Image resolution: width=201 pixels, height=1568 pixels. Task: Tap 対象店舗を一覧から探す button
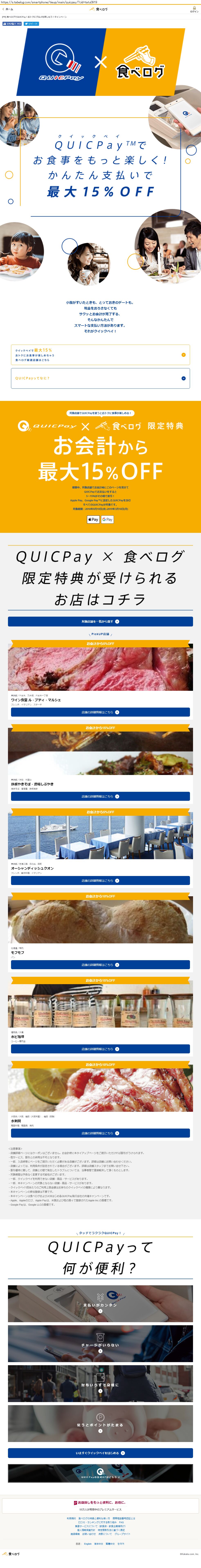[x=100, y=622]
